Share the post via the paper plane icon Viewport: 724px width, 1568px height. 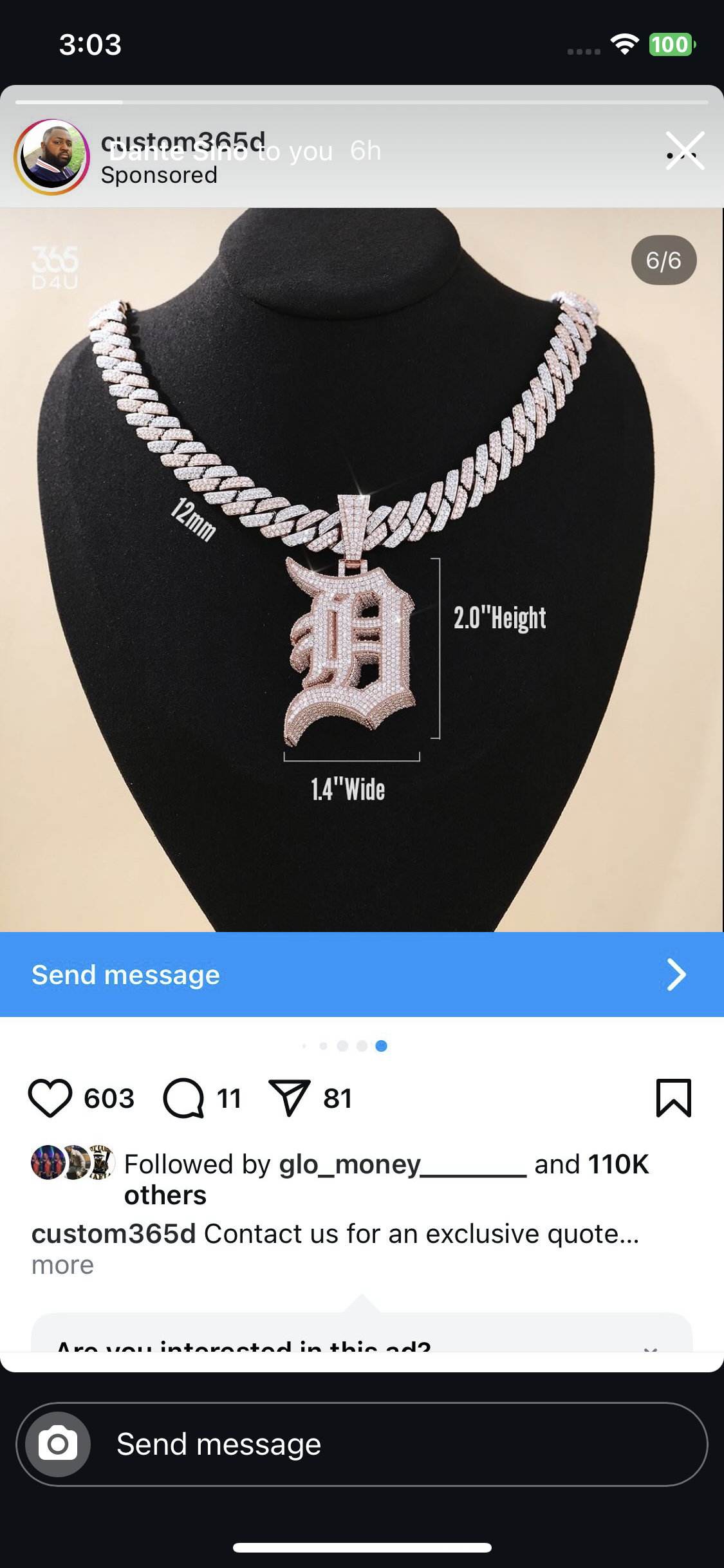(x=290, y=1098)
